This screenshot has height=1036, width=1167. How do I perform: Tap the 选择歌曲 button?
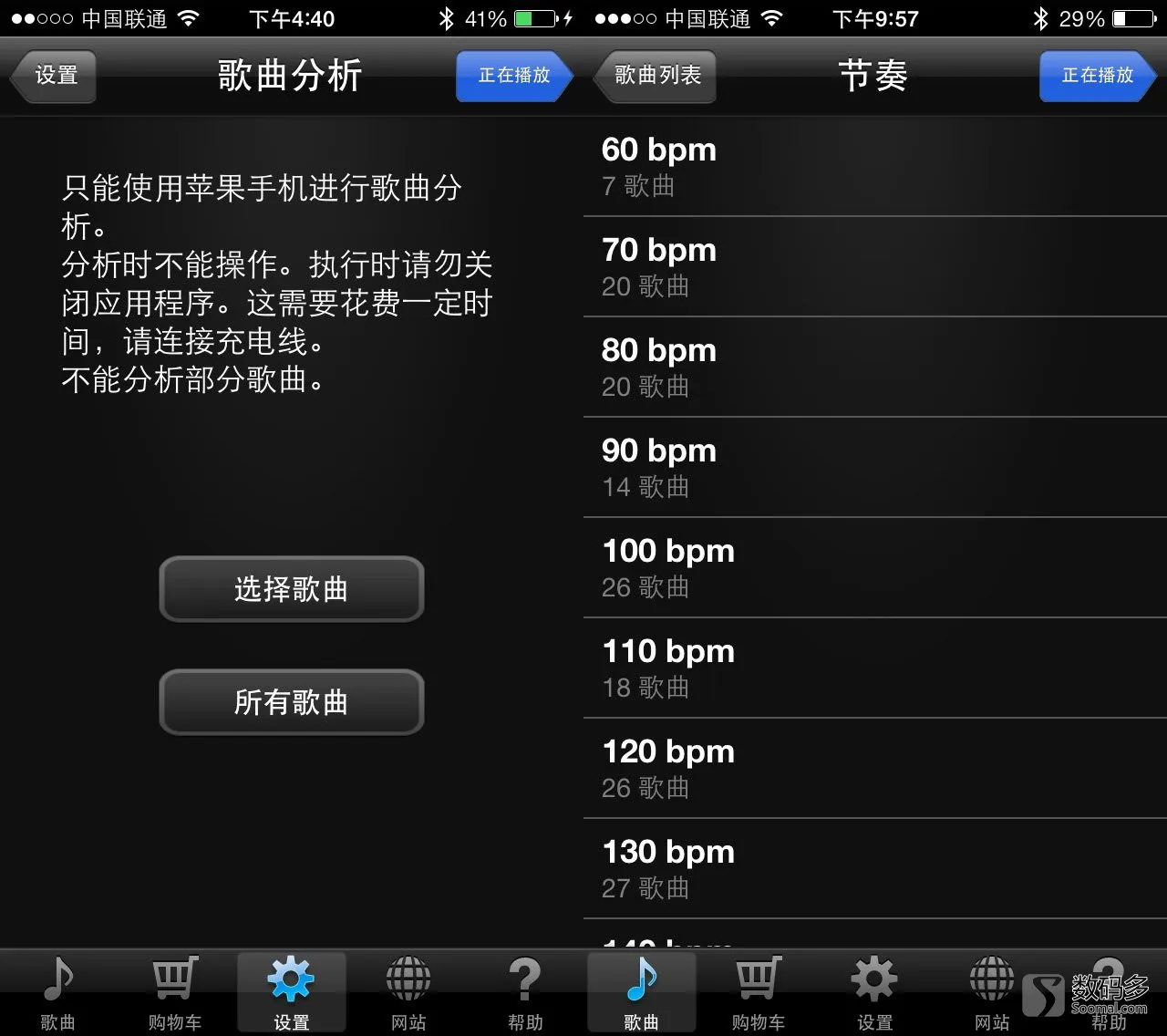292,589
